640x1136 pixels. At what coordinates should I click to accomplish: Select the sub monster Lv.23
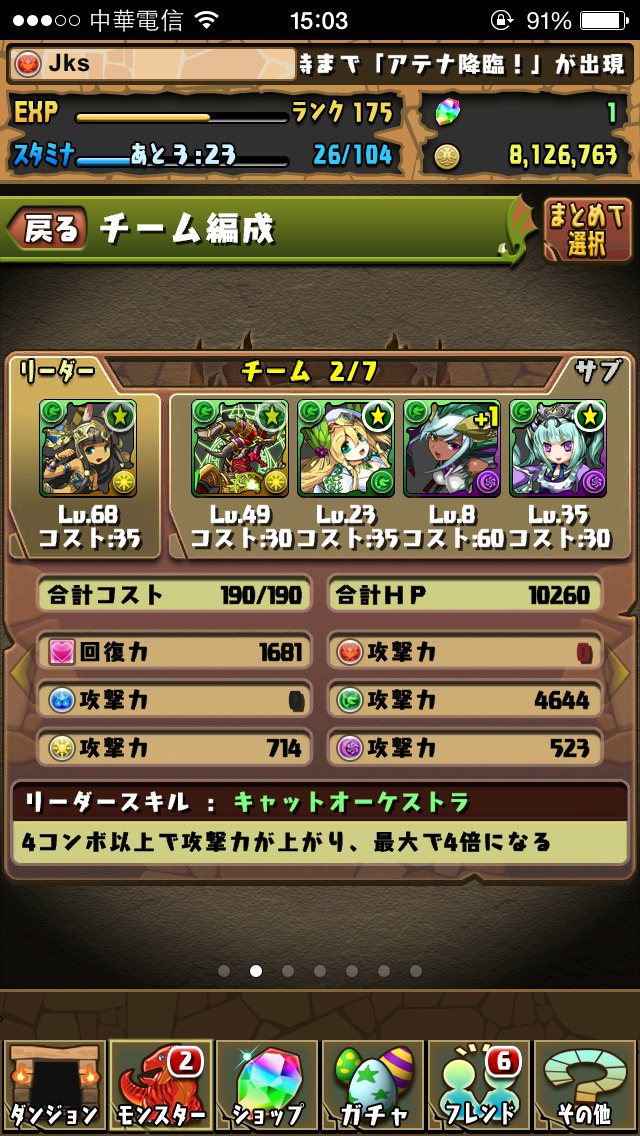346,447
